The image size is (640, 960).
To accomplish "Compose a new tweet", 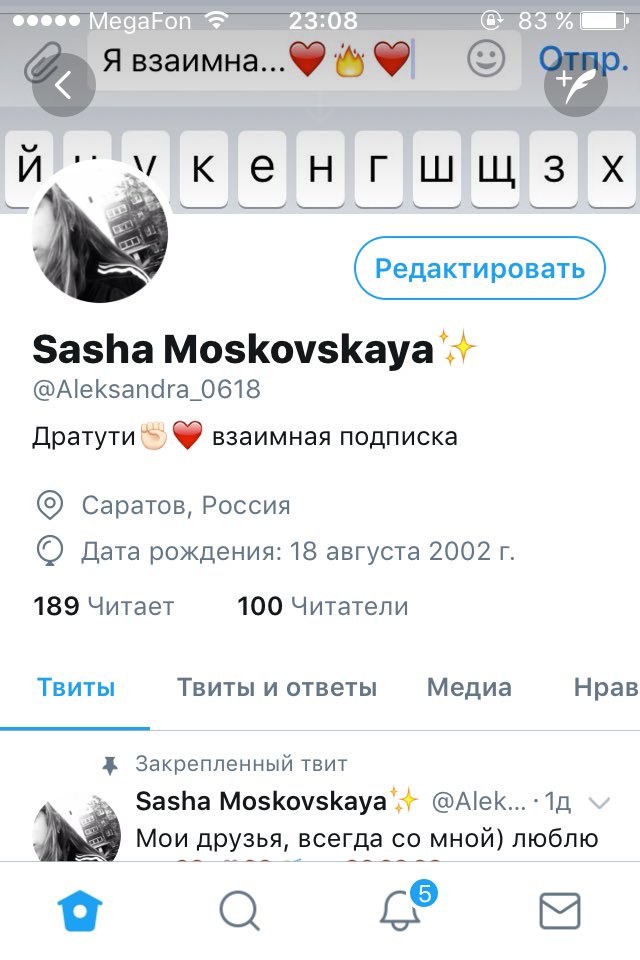I will coord(576,86).
